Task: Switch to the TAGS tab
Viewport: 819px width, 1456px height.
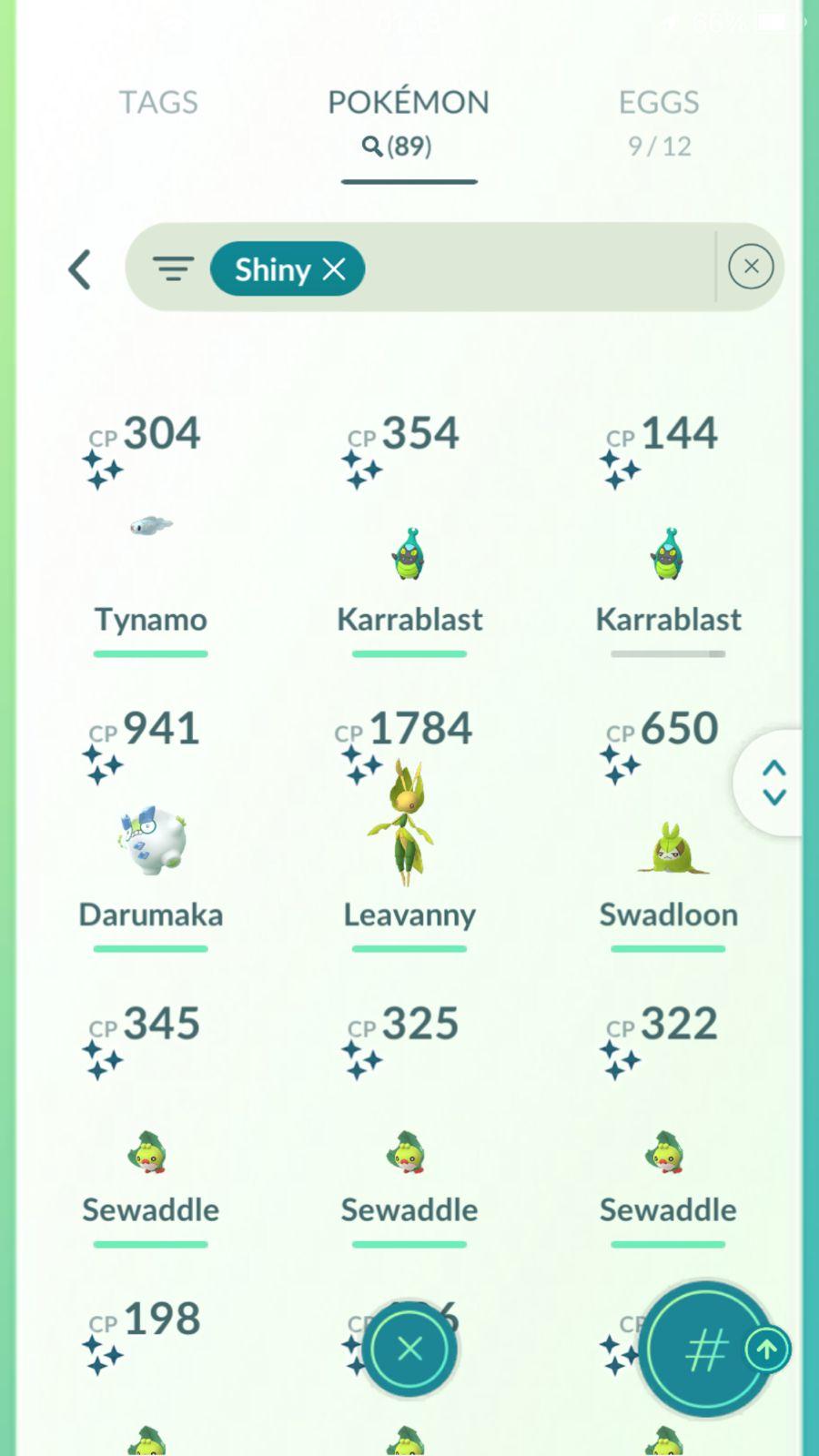Action: click(x=158, y=103)
